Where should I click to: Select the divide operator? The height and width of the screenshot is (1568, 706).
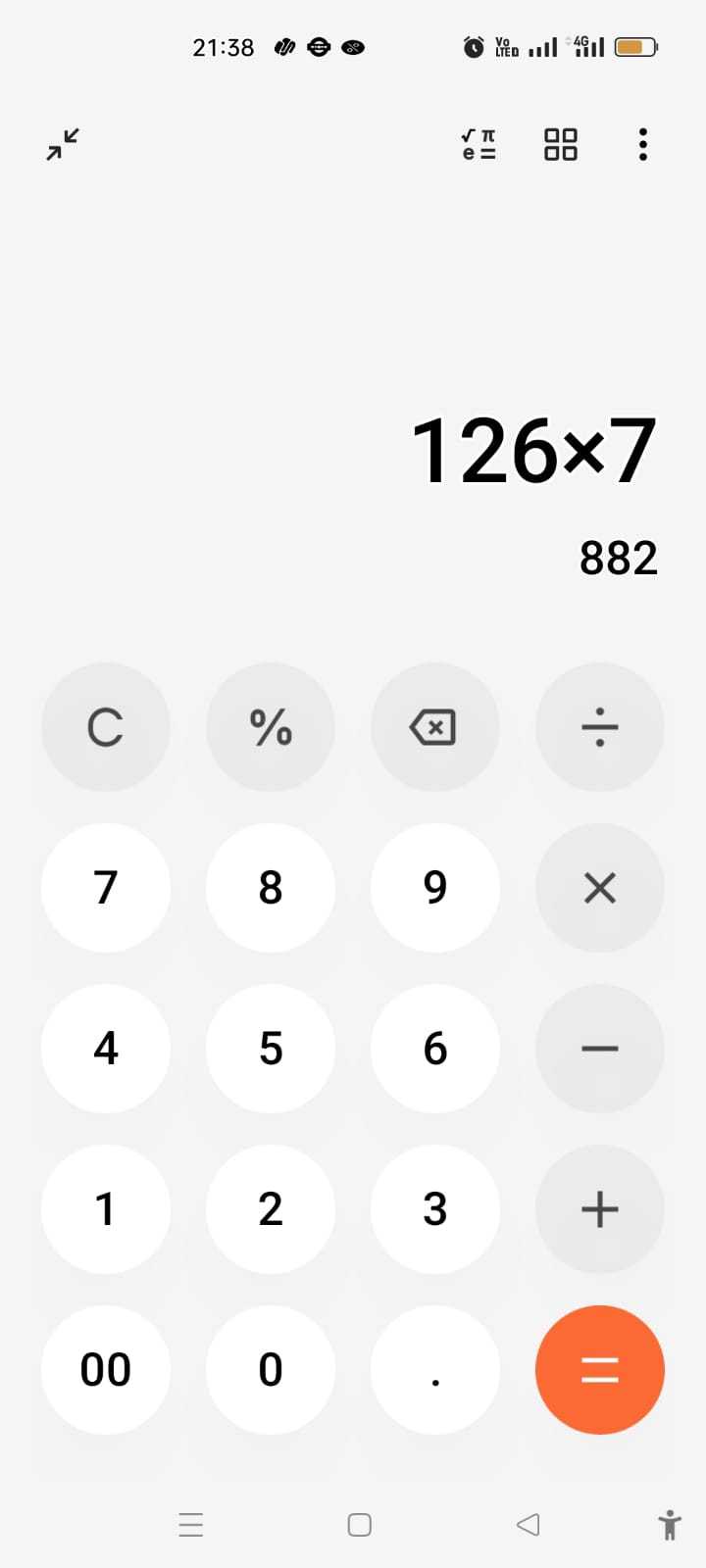(x=600, y=727)
